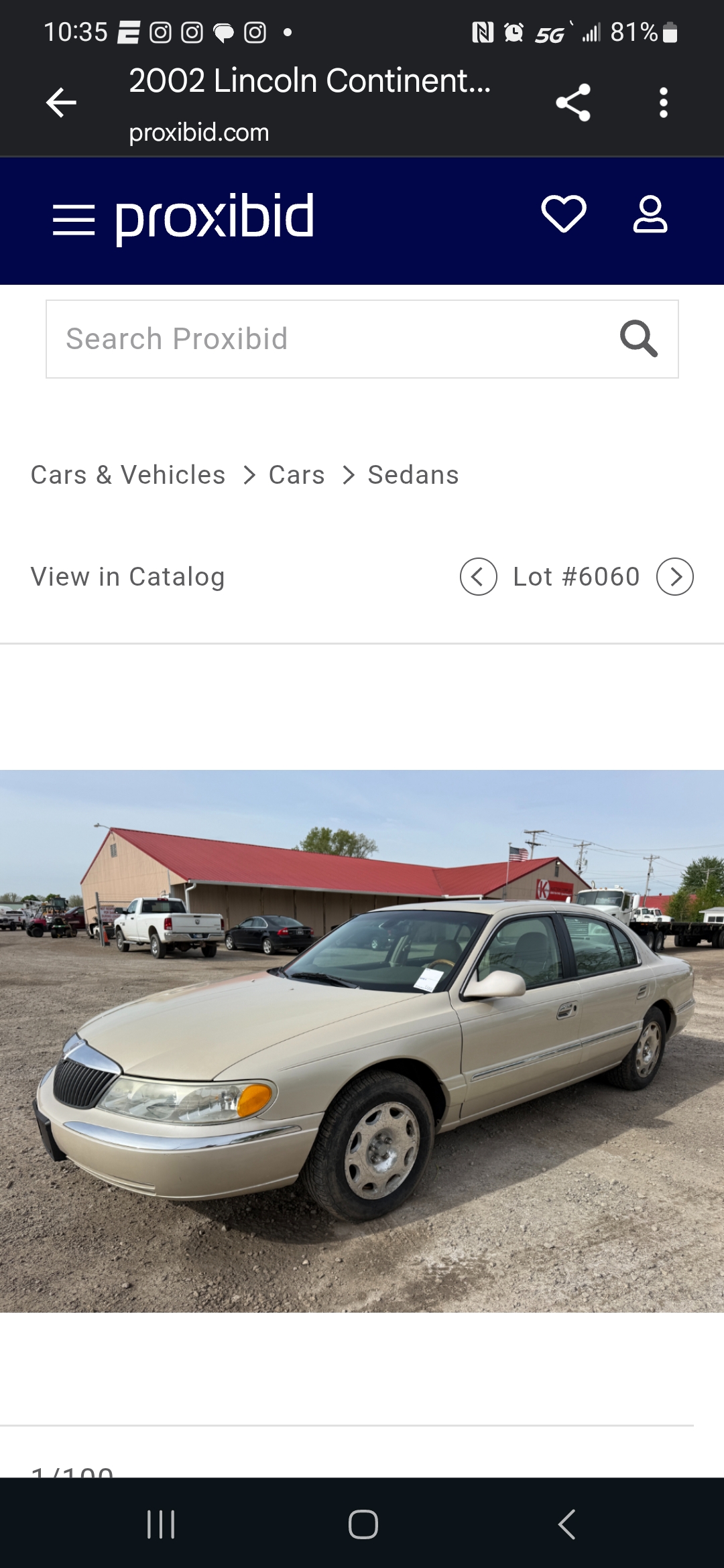Open the account profile icon
Viewport: 724px width, 1568px height.
tap(650, 214)
